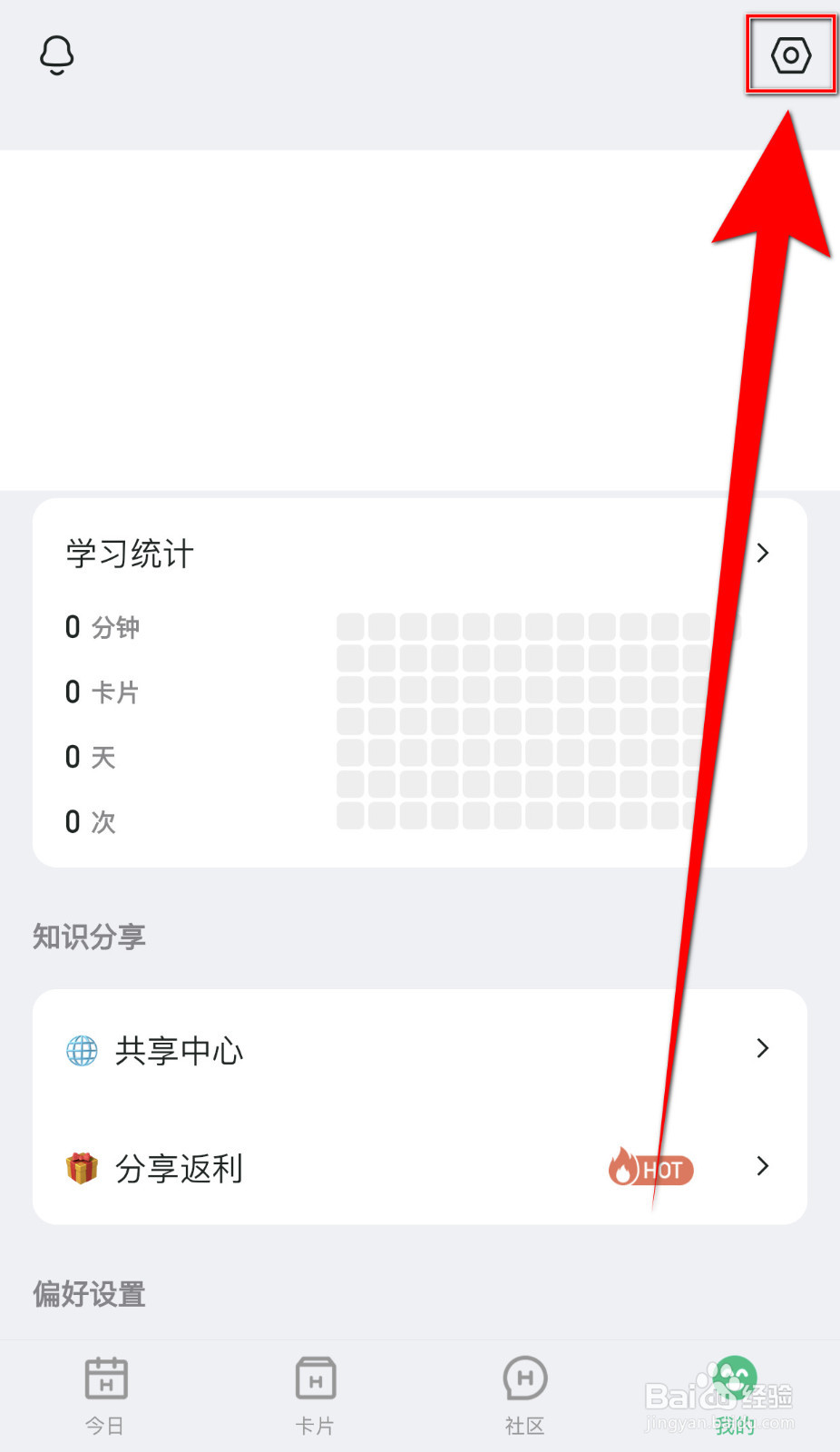Click the 学习统计 heading

(x=127, y=553)
